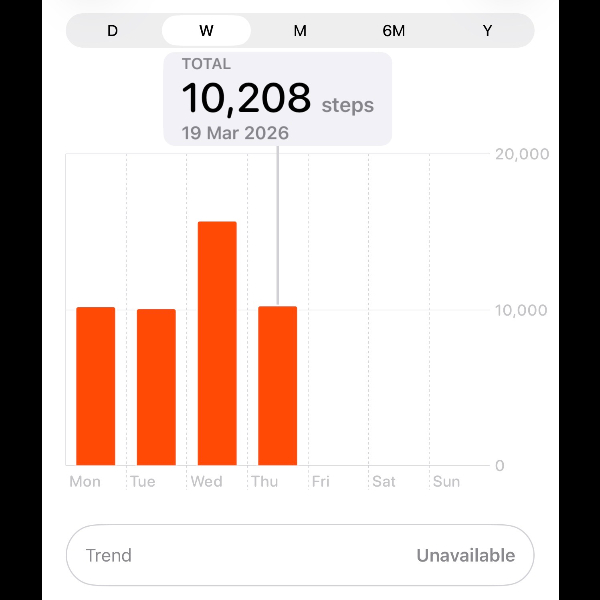Tap Thursday's highlighted bar

point(278,386)
